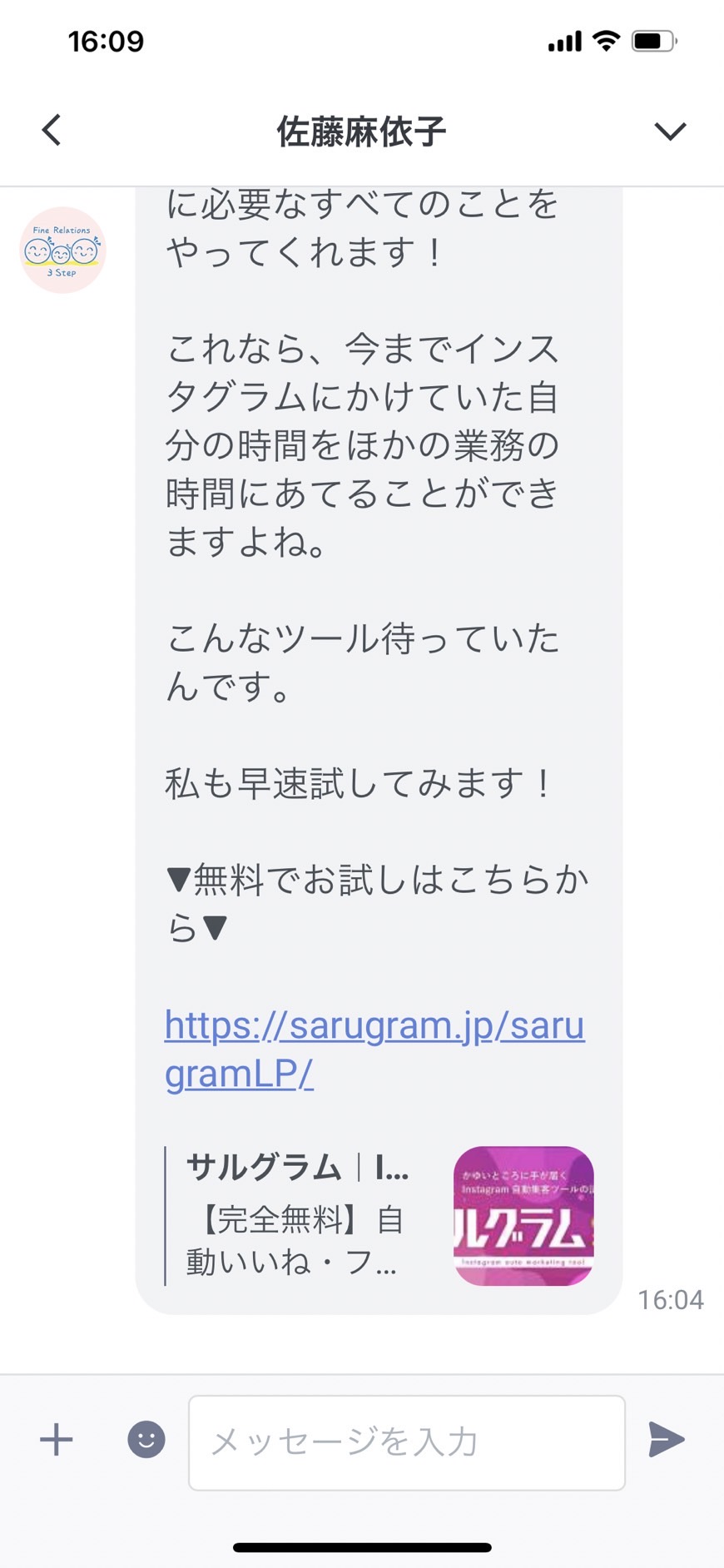This screenshot has height=1568, width=724.
Task: Expand the chat menu chevron in the header
Action: 669,131
